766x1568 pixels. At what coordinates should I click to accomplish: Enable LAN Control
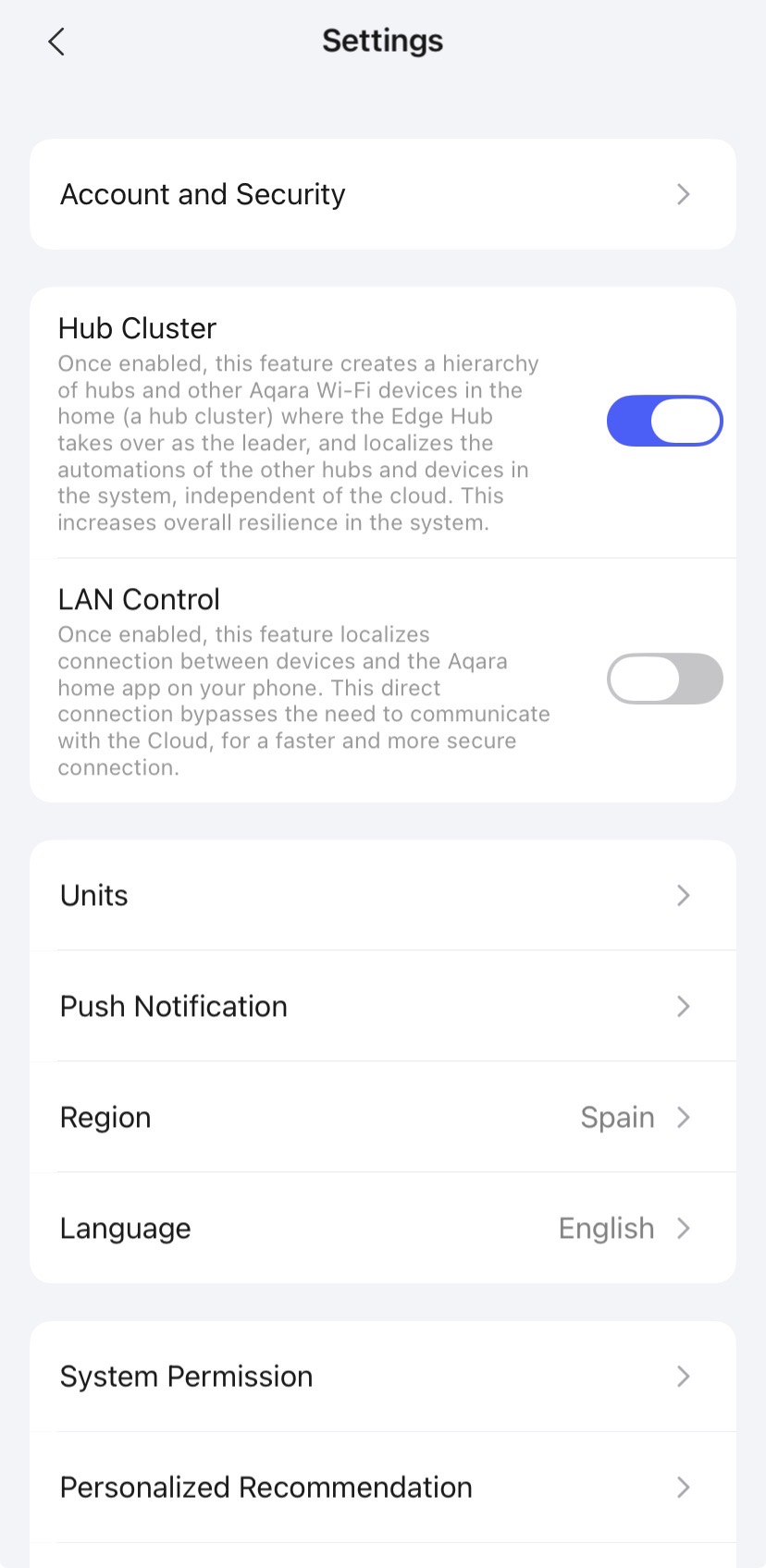pyautogui.click(x=664, y=680)
